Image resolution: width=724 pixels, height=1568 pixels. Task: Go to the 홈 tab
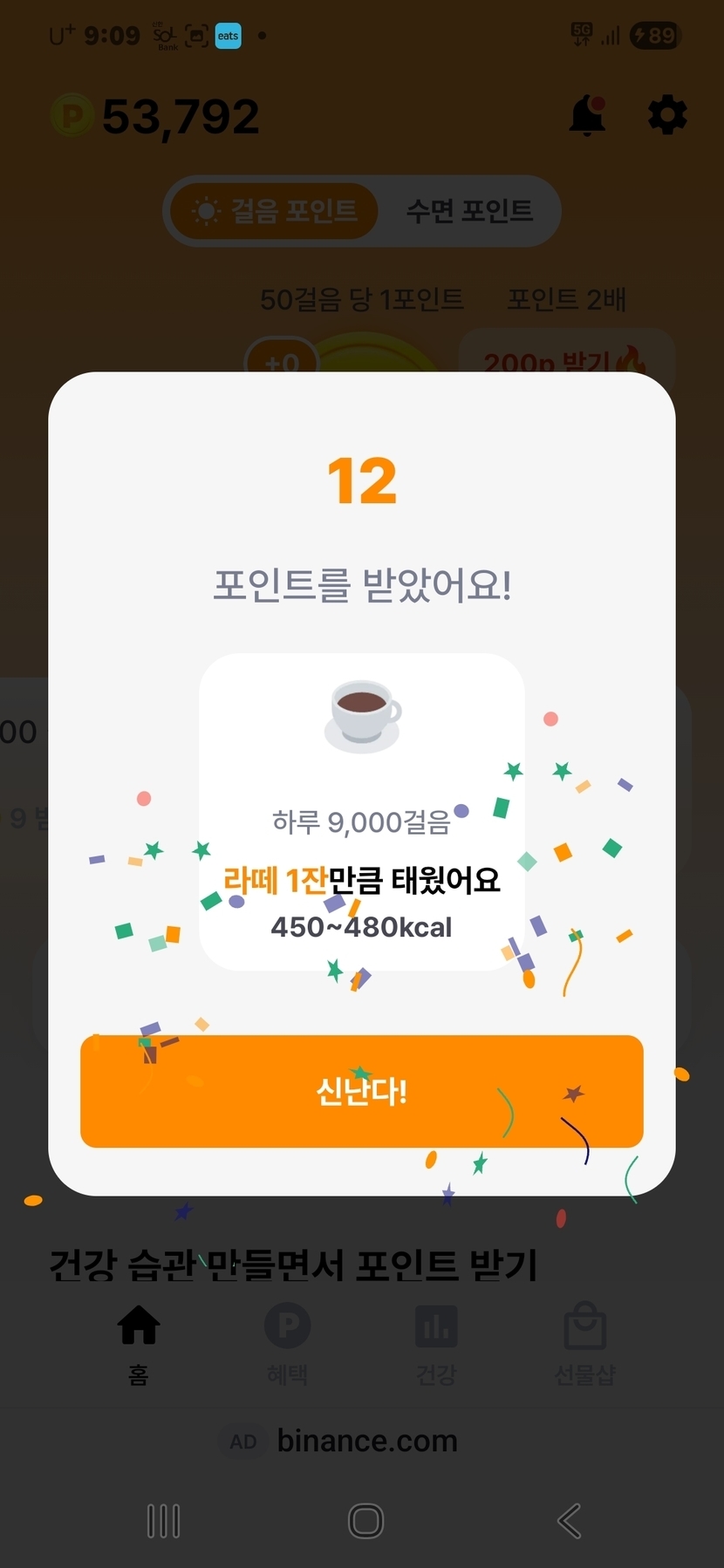(139, 1344)
